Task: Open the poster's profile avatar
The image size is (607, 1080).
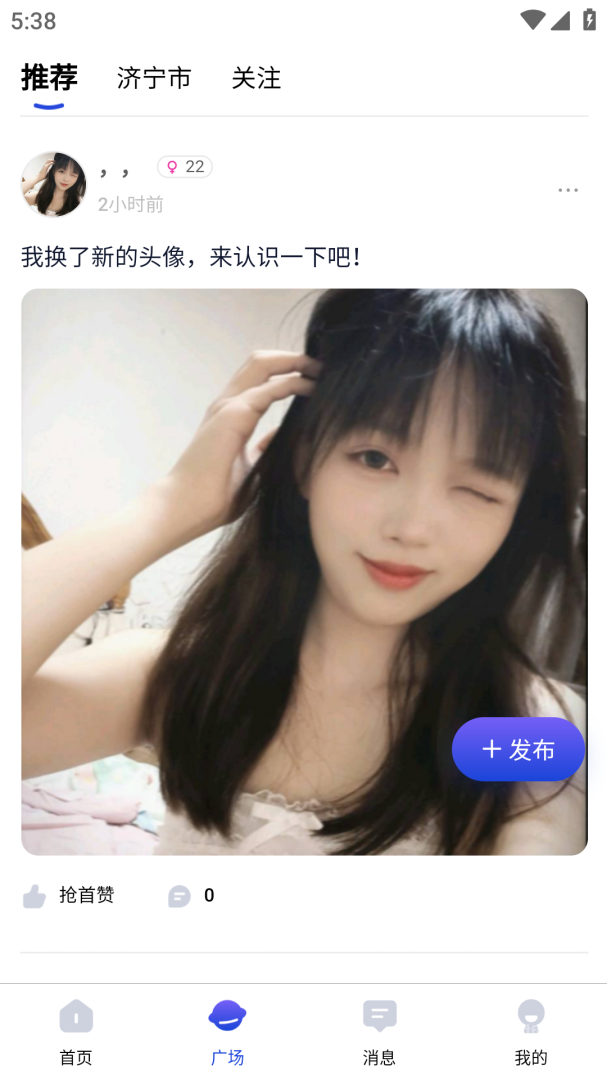Action: pos(54,184)
